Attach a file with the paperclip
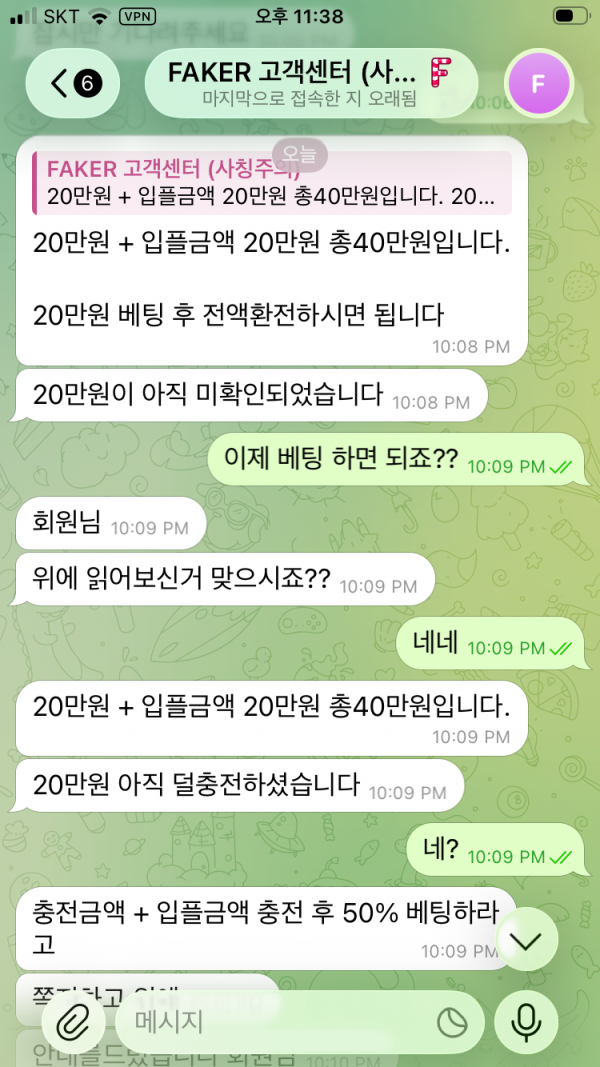 tap(74, 1021)
